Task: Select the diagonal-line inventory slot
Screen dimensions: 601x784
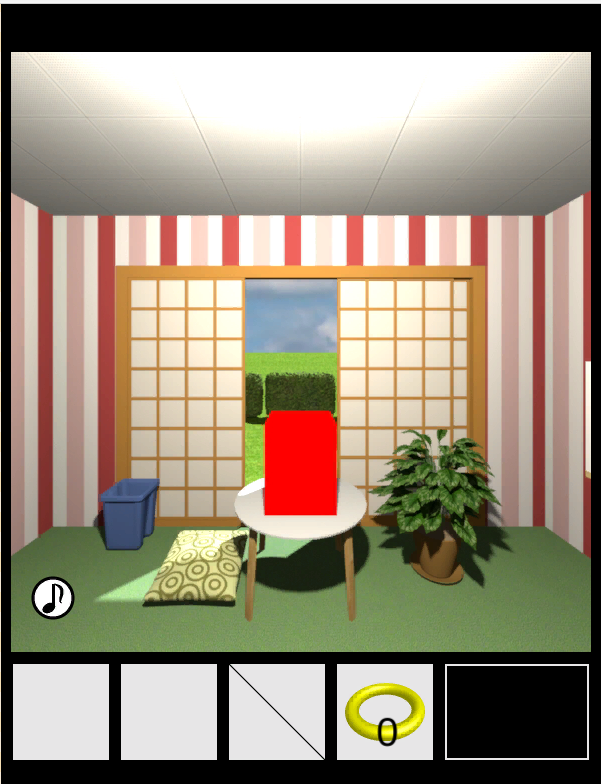Action: click(x=277, y=712)
